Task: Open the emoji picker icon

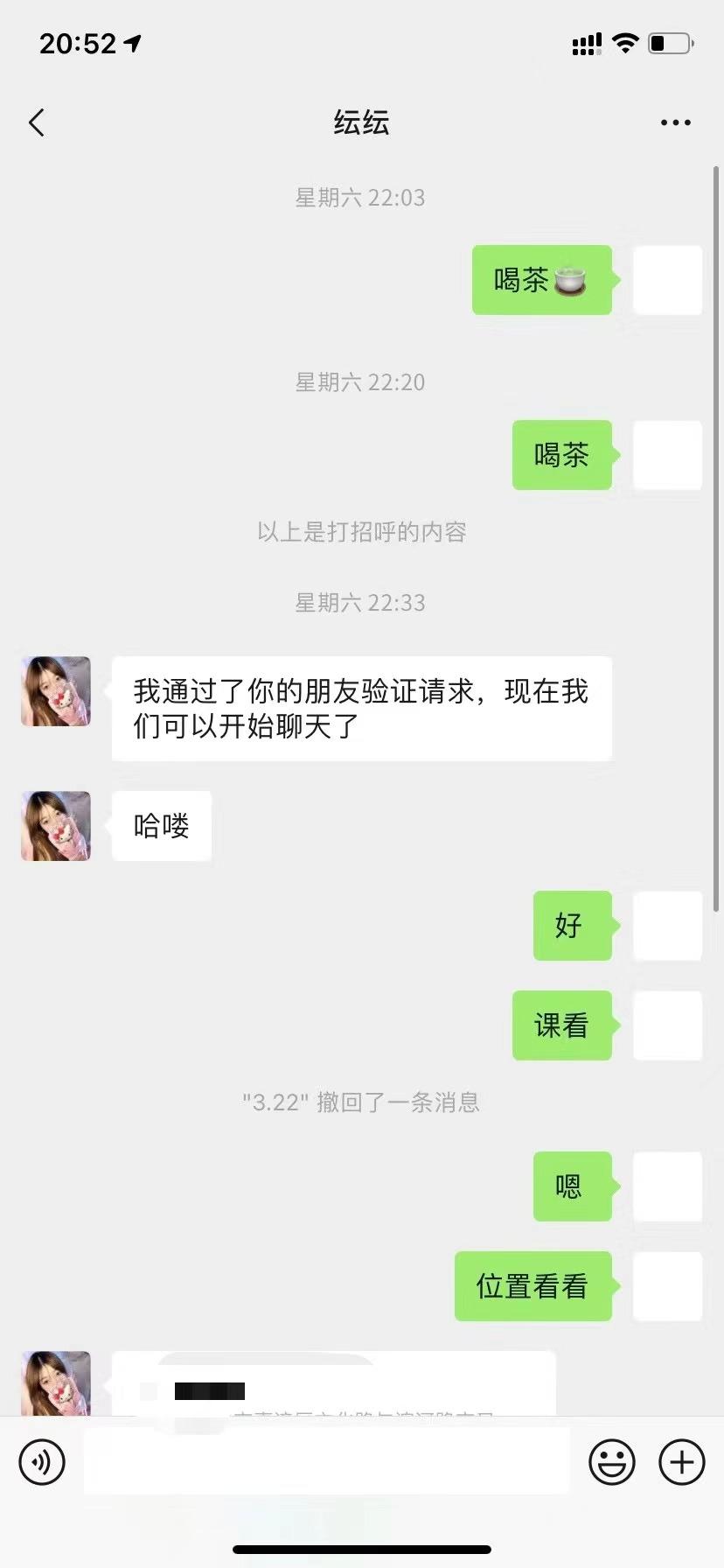Action: tap(613, 1461)
